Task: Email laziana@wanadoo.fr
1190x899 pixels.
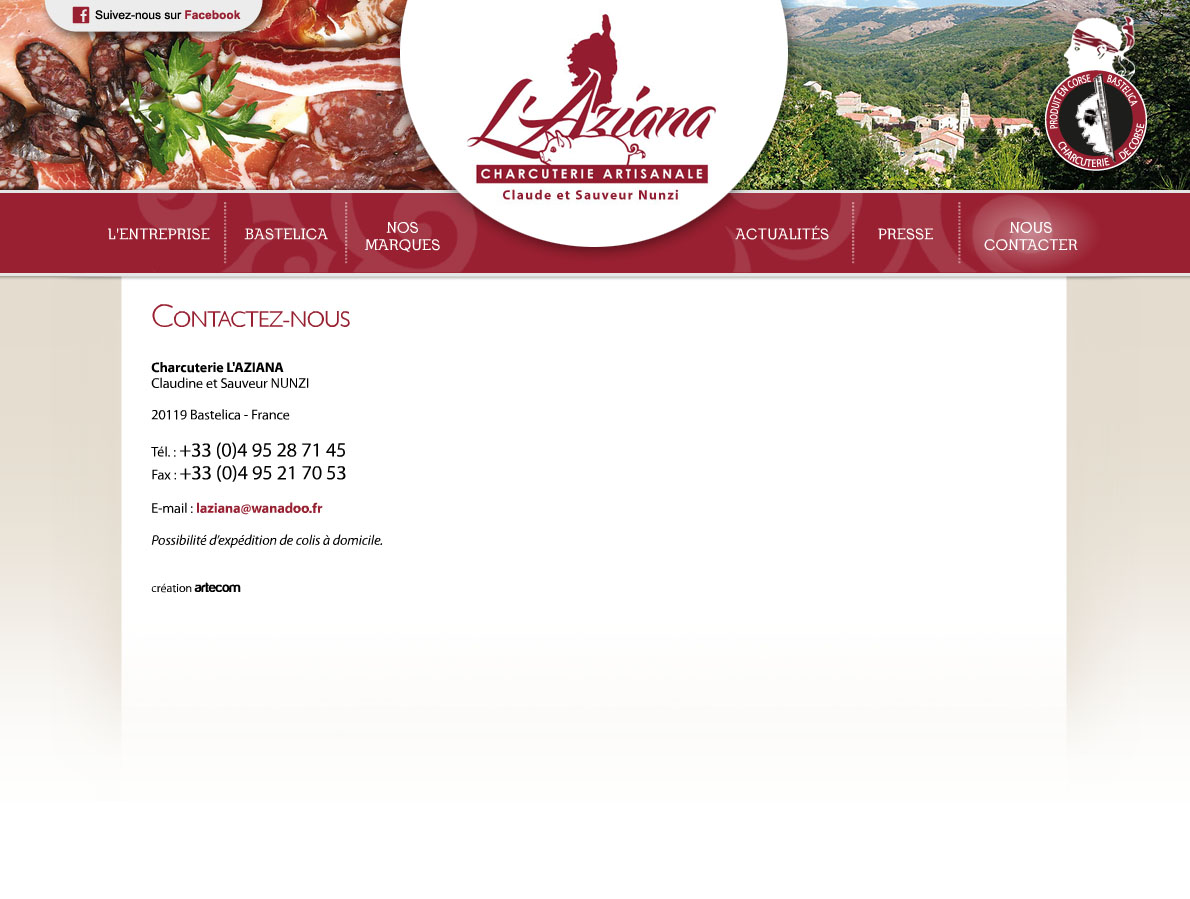Action: pyautogui.click(x=259, y=509)
